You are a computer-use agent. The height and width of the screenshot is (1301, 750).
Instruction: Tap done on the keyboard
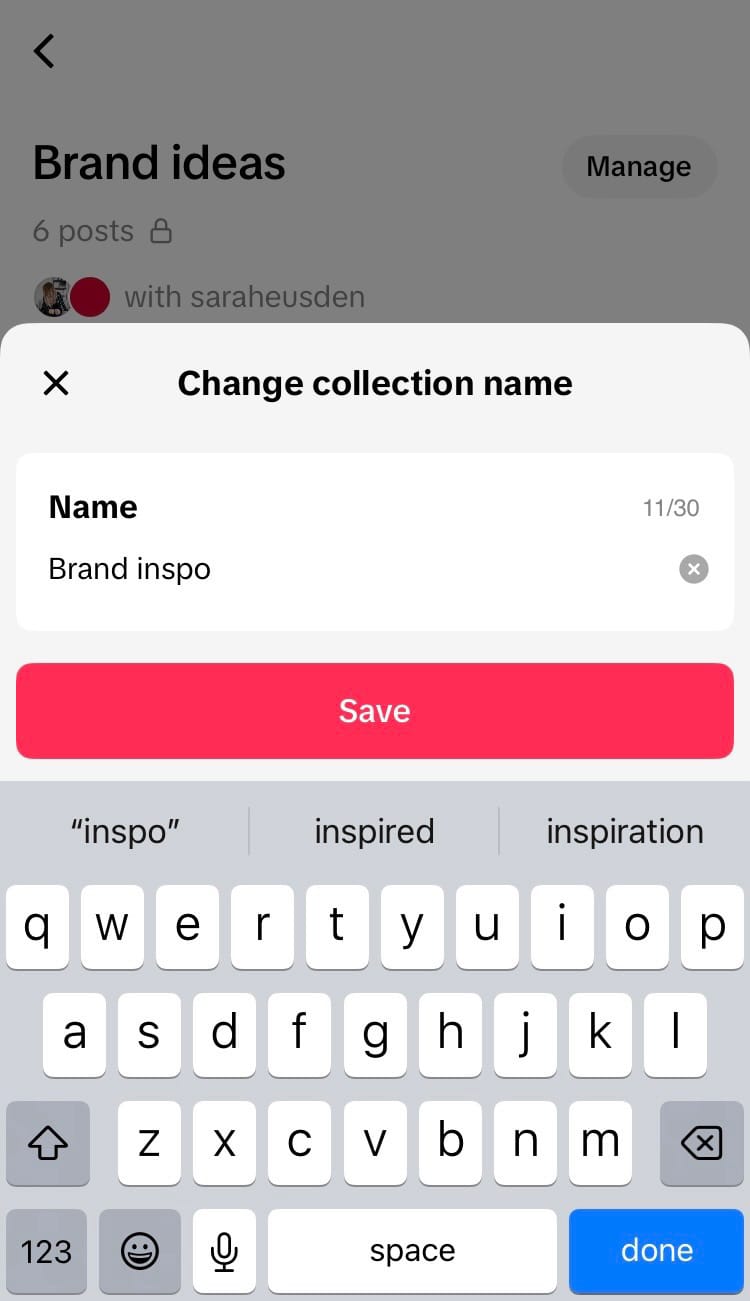click(x=656, y=1250)
